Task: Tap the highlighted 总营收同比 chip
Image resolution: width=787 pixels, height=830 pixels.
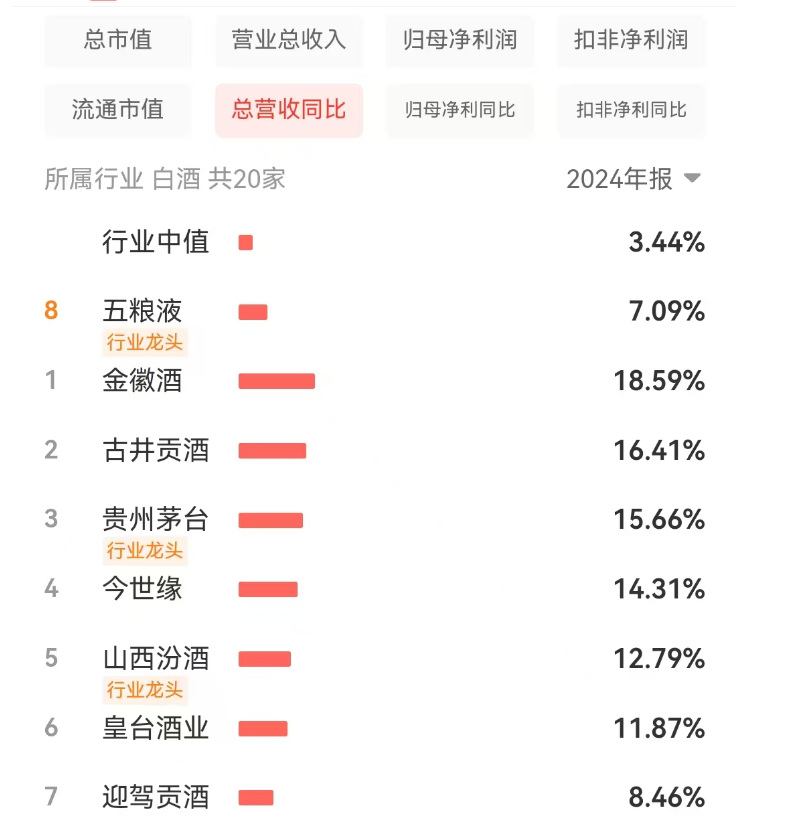Action: 289,110
